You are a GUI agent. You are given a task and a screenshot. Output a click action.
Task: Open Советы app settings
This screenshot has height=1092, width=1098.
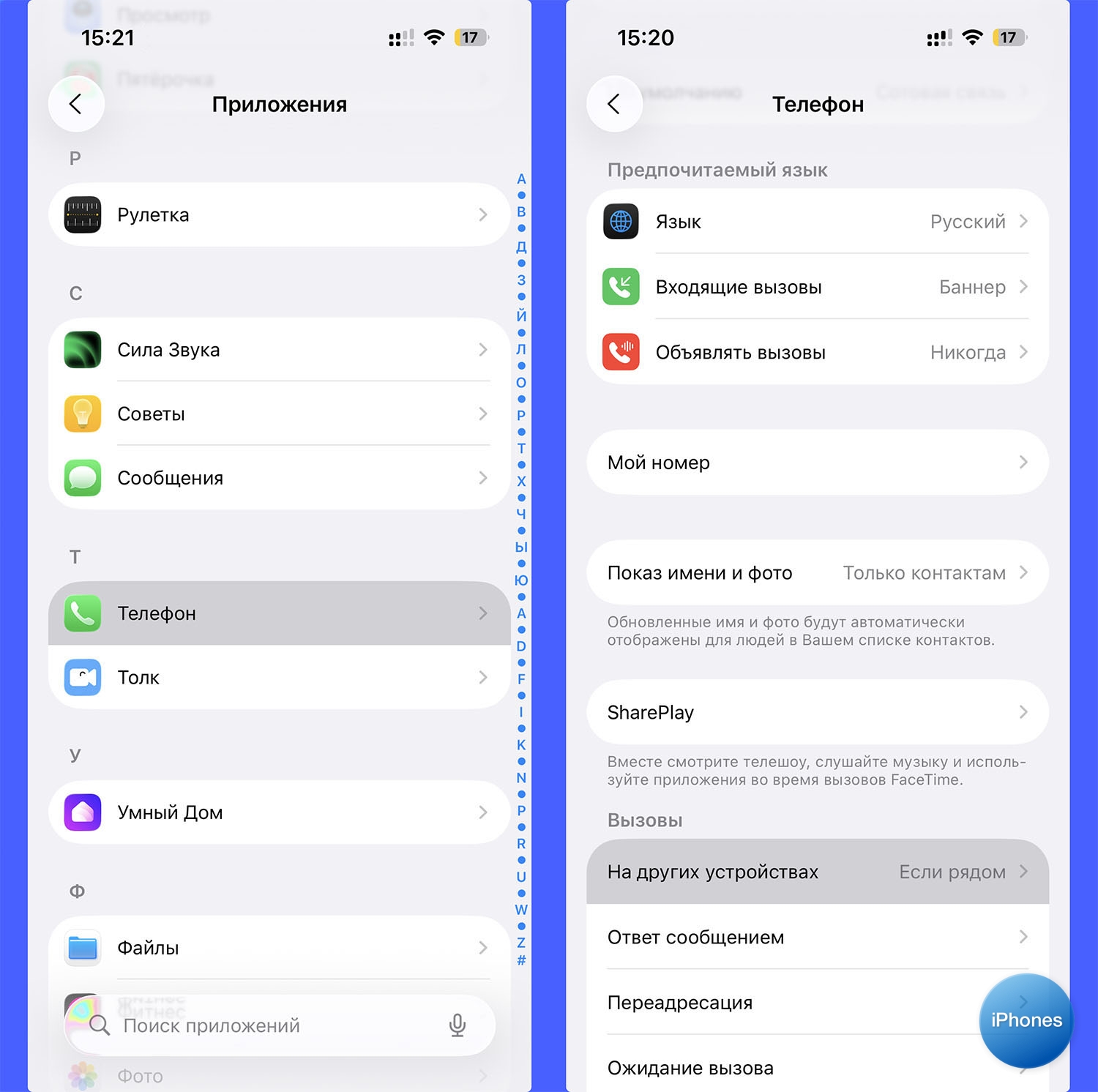click(x=278, y=414)
